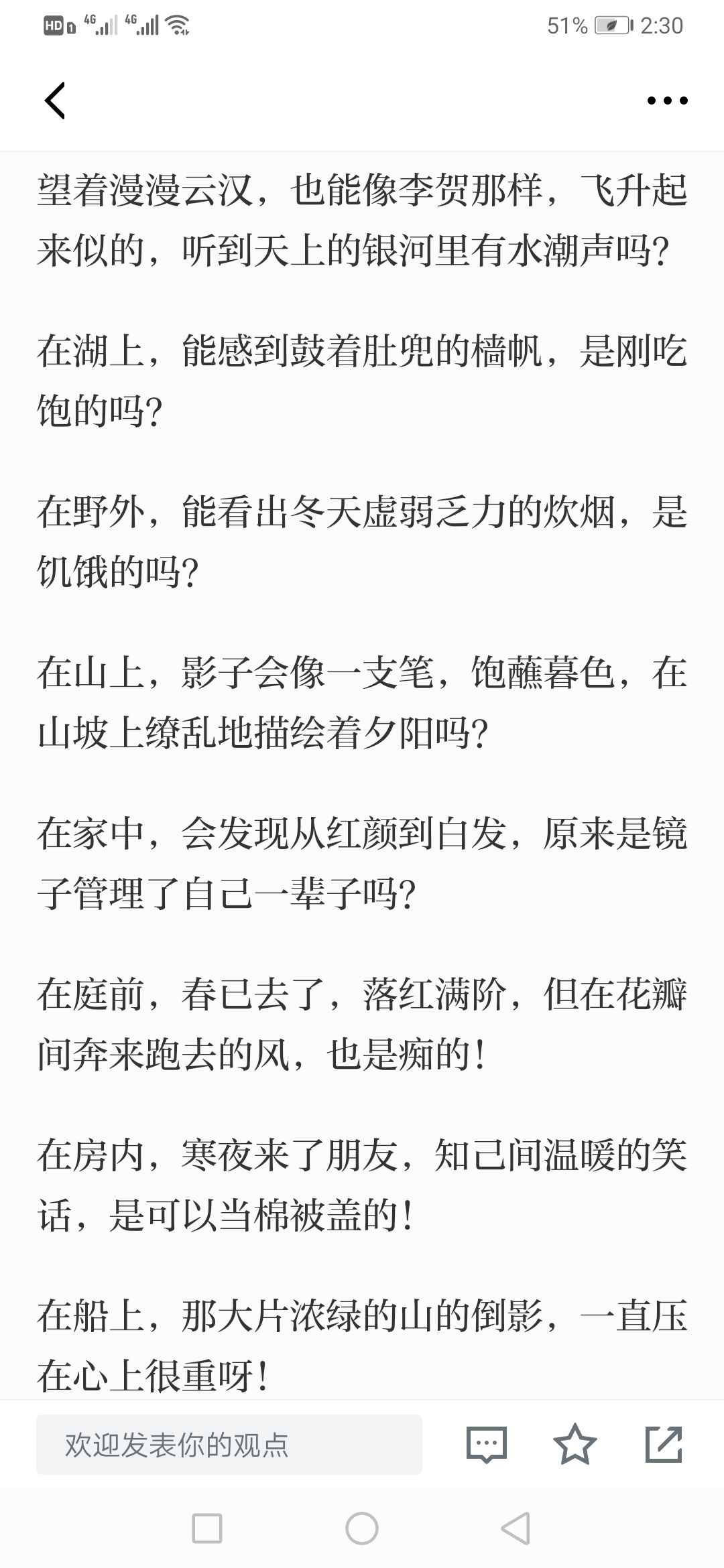
Task: Open the comments bubble icon
Action: coord(486,1445)
